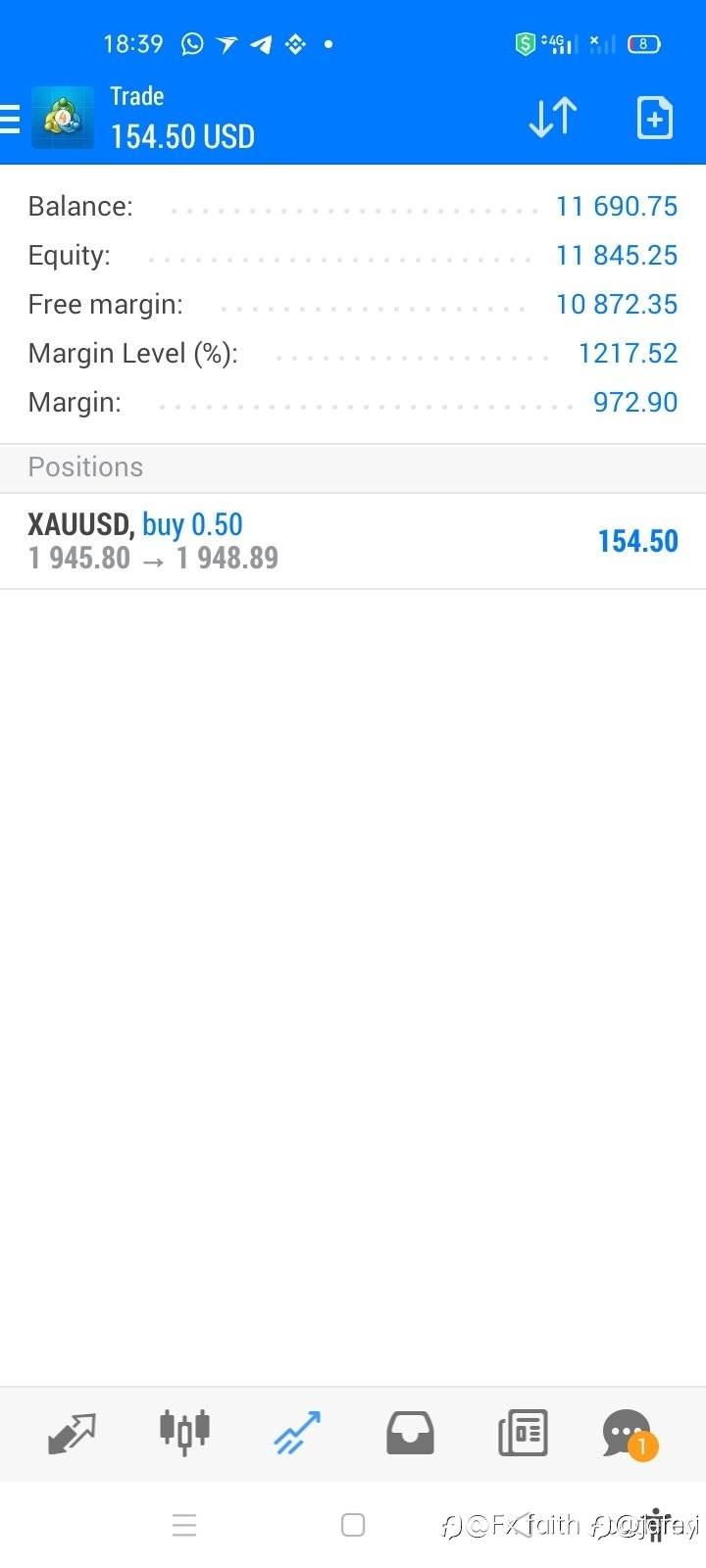This screenshot has height=1568, width=706.
Task: Open the History tab
Action: coord(410,1433)
